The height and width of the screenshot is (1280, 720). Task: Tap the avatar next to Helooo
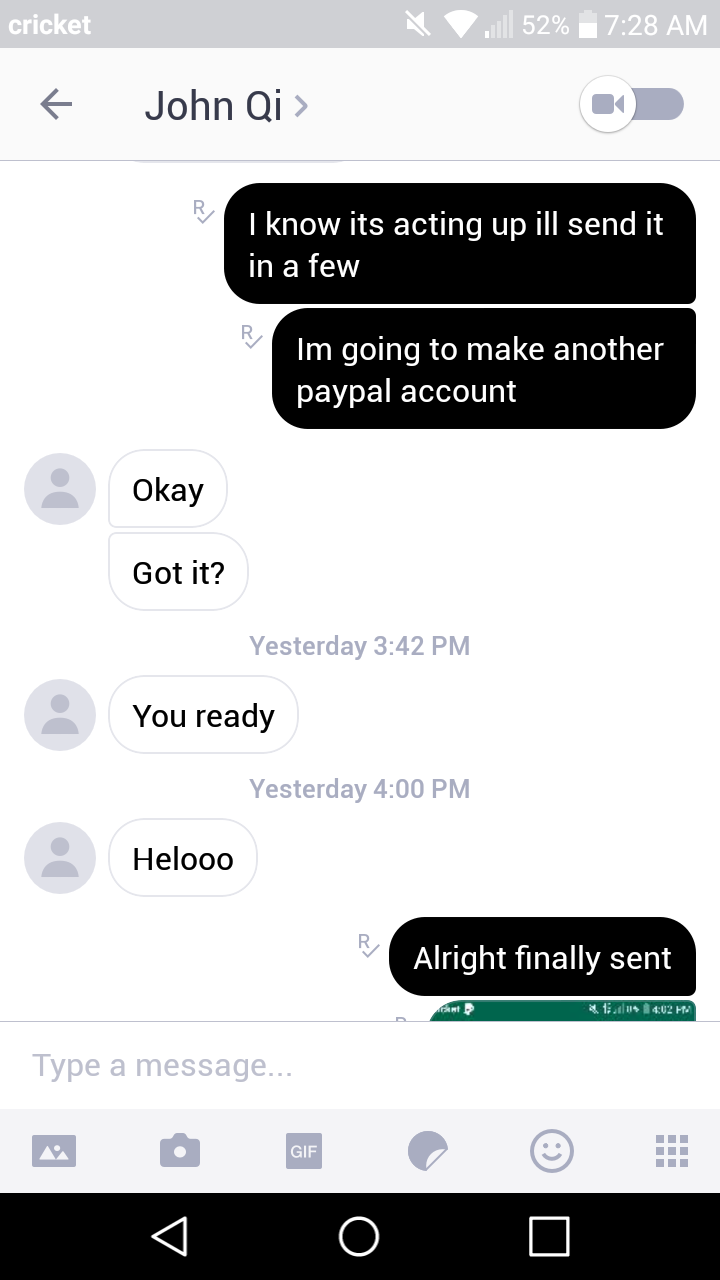pyautogui.click(x=60, y=858)
